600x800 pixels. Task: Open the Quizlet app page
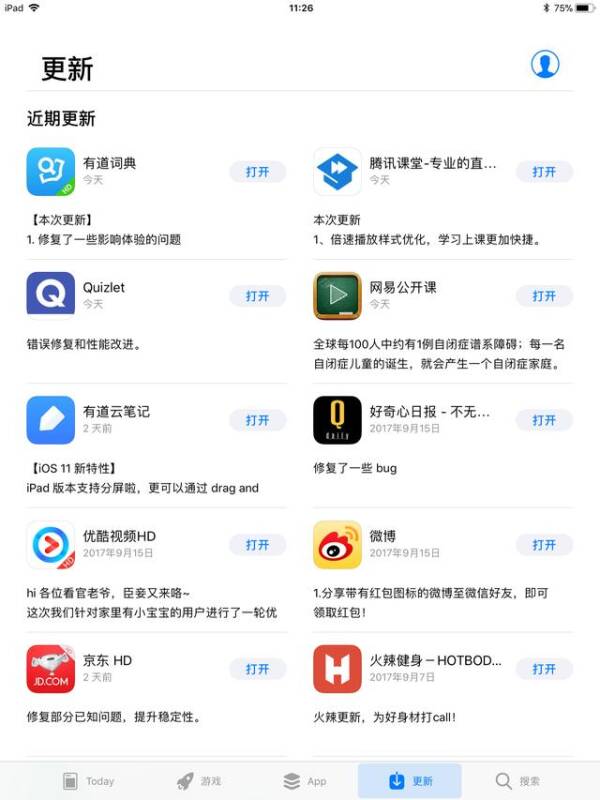click(x=50, y=296)
